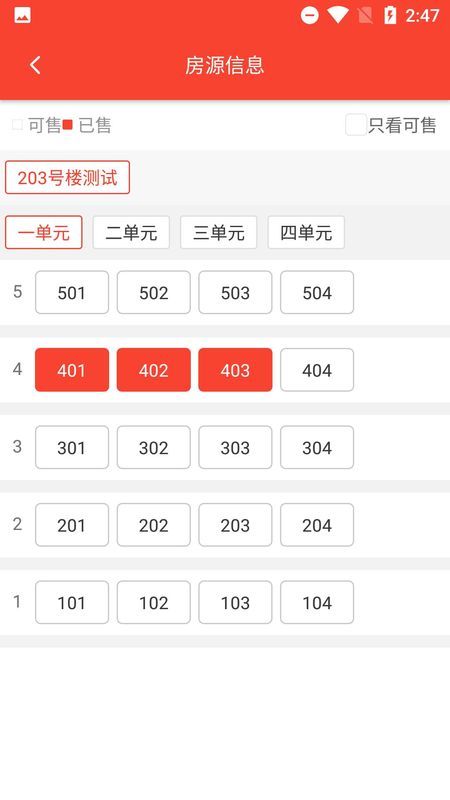Open room 102
450x800 pixels.
click(154, 603)
